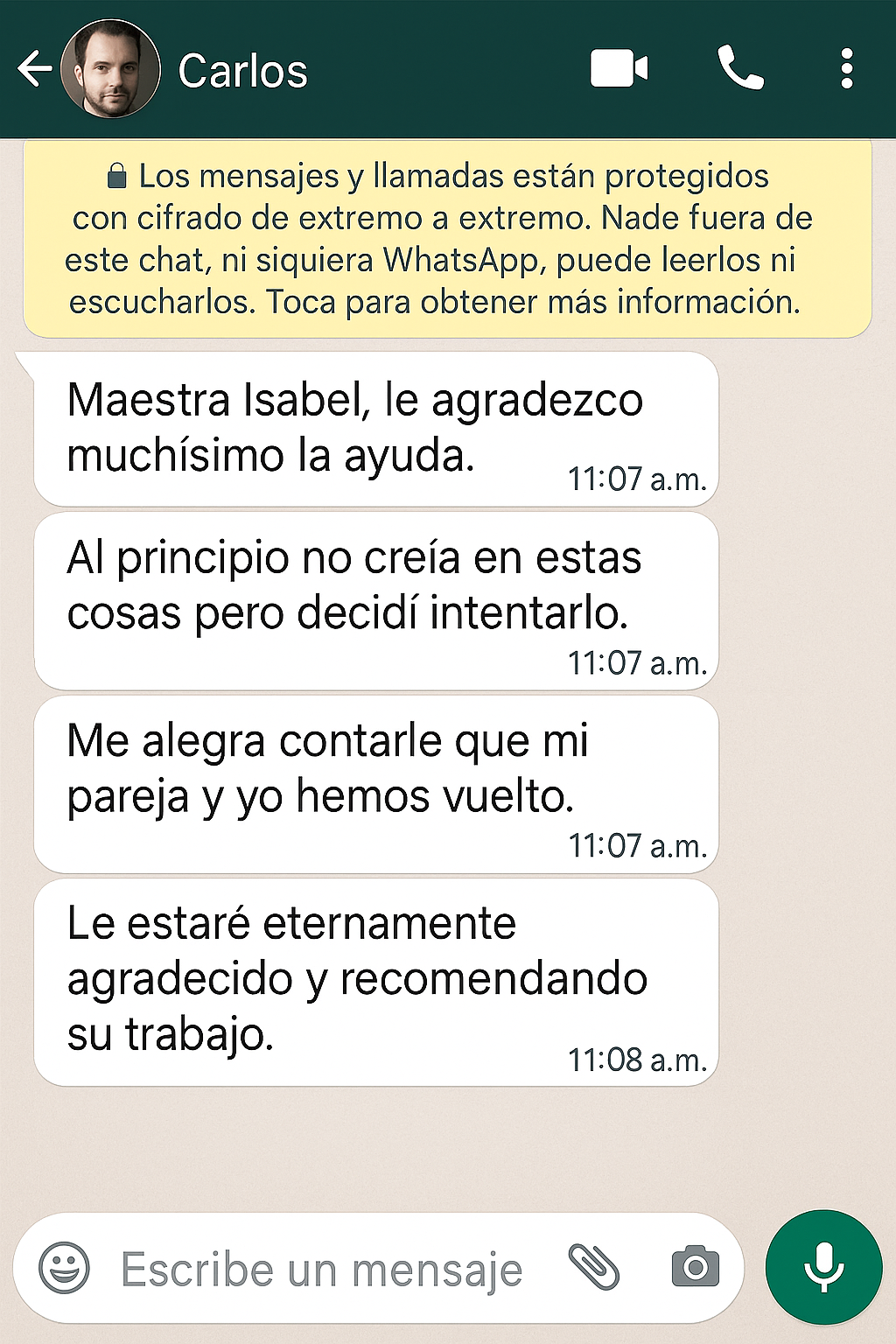Screen dimensions: 896x1344
Task: Start a video call with Carlos
Action: 619,69
